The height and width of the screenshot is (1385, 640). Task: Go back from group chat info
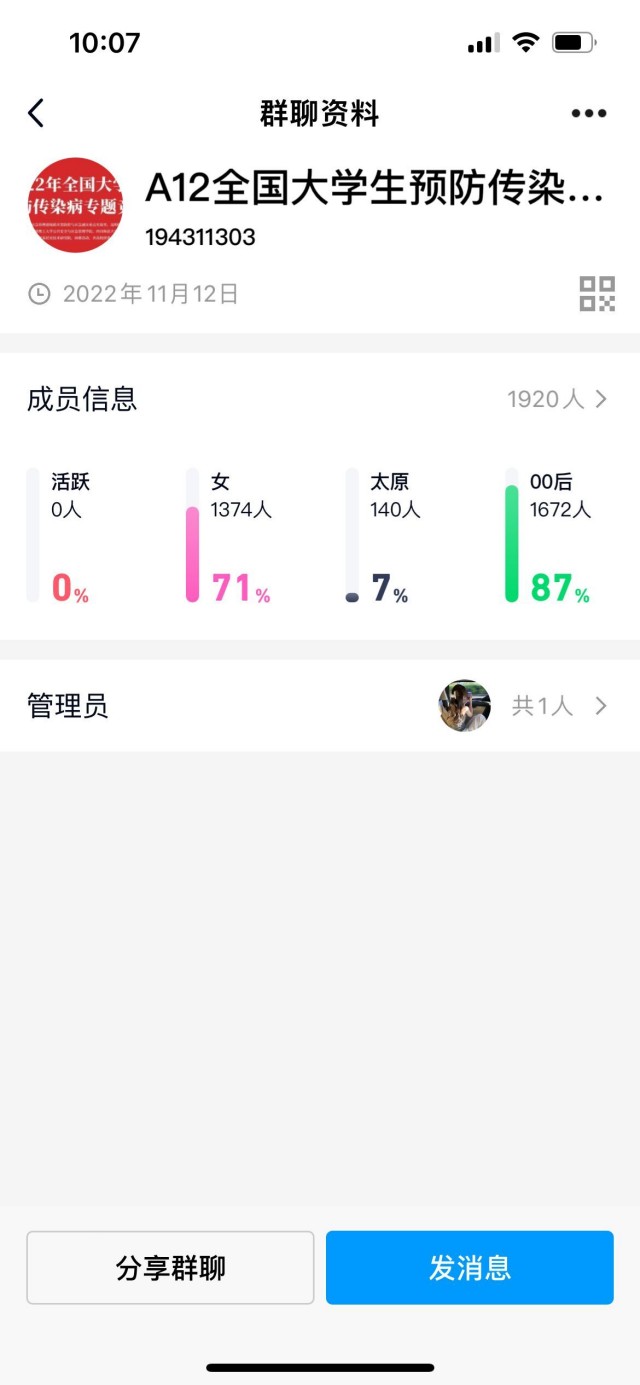(36, 113)
